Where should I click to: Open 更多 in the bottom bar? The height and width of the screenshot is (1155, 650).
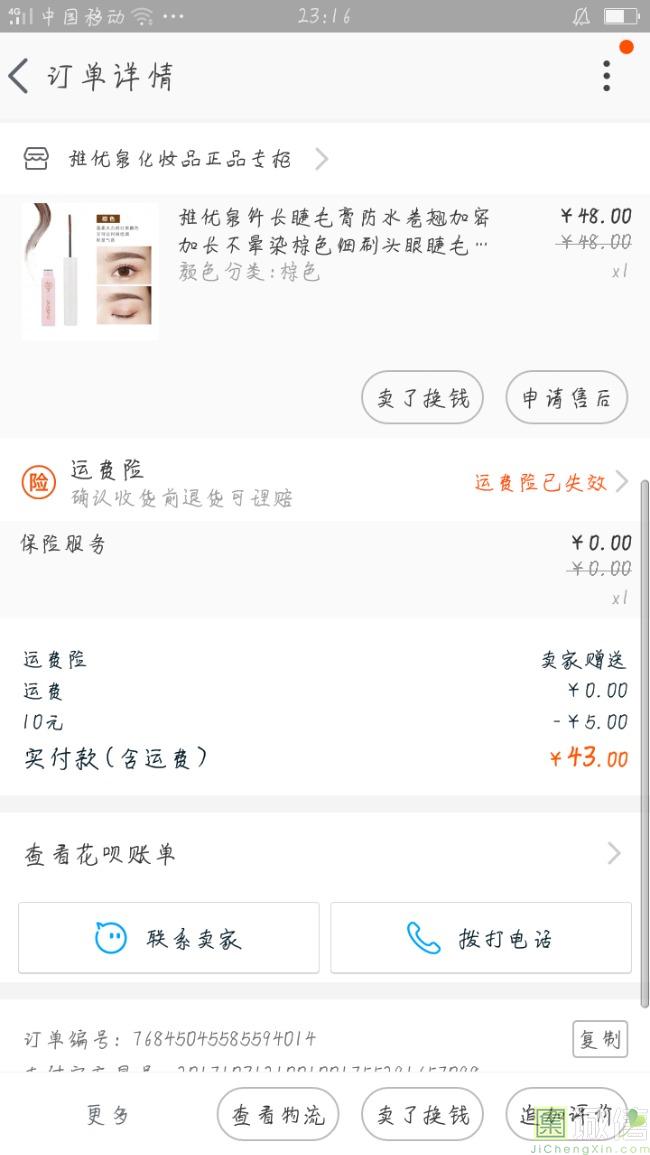[107, 1115]
